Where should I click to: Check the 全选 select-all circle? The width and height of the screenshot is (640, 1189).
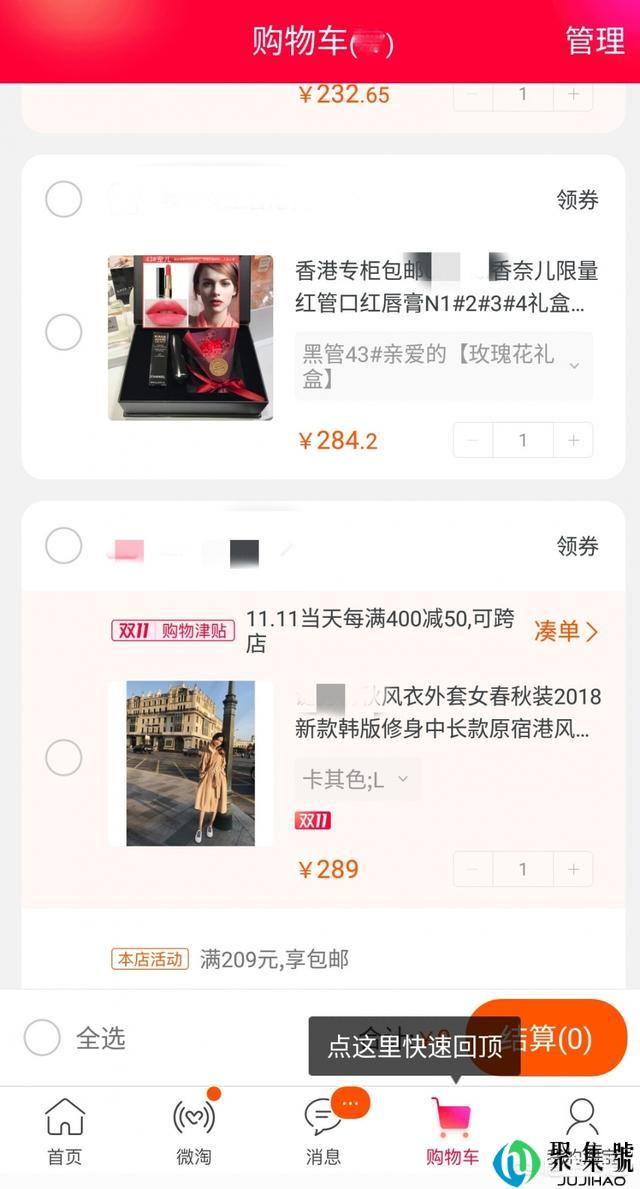coord(42,1037)
